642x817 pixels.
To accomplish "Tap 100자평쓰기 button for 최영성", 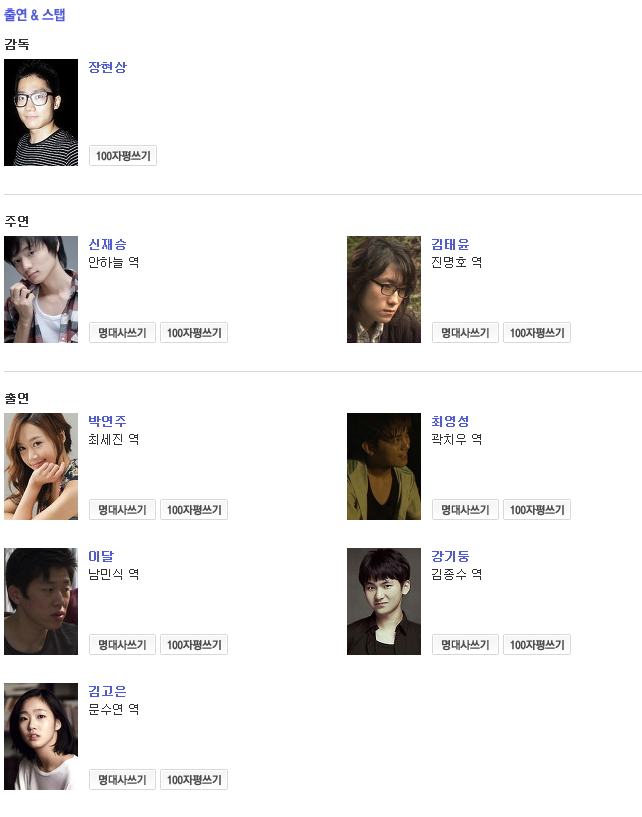I will [x=536, y=510].
